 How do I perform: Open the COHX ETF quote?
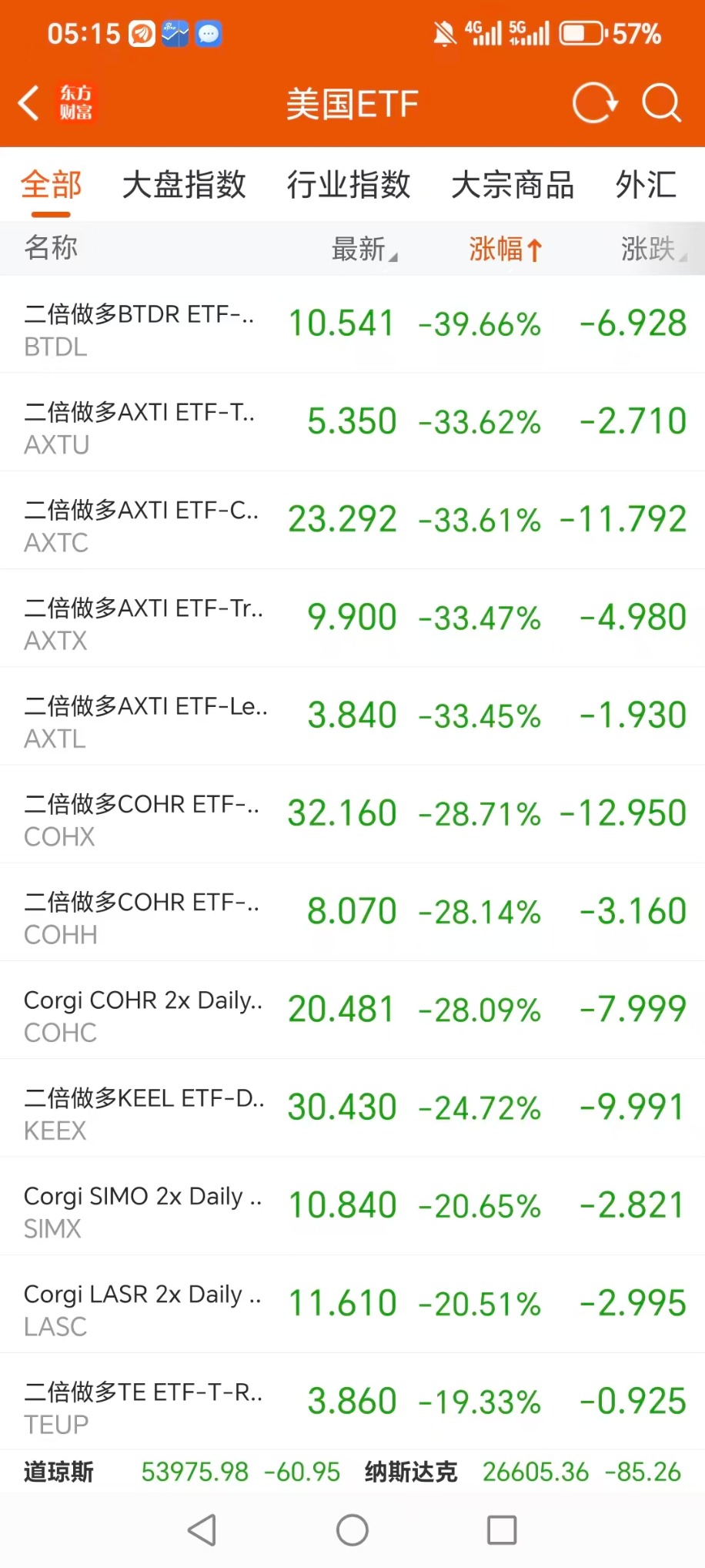[352, 814]
